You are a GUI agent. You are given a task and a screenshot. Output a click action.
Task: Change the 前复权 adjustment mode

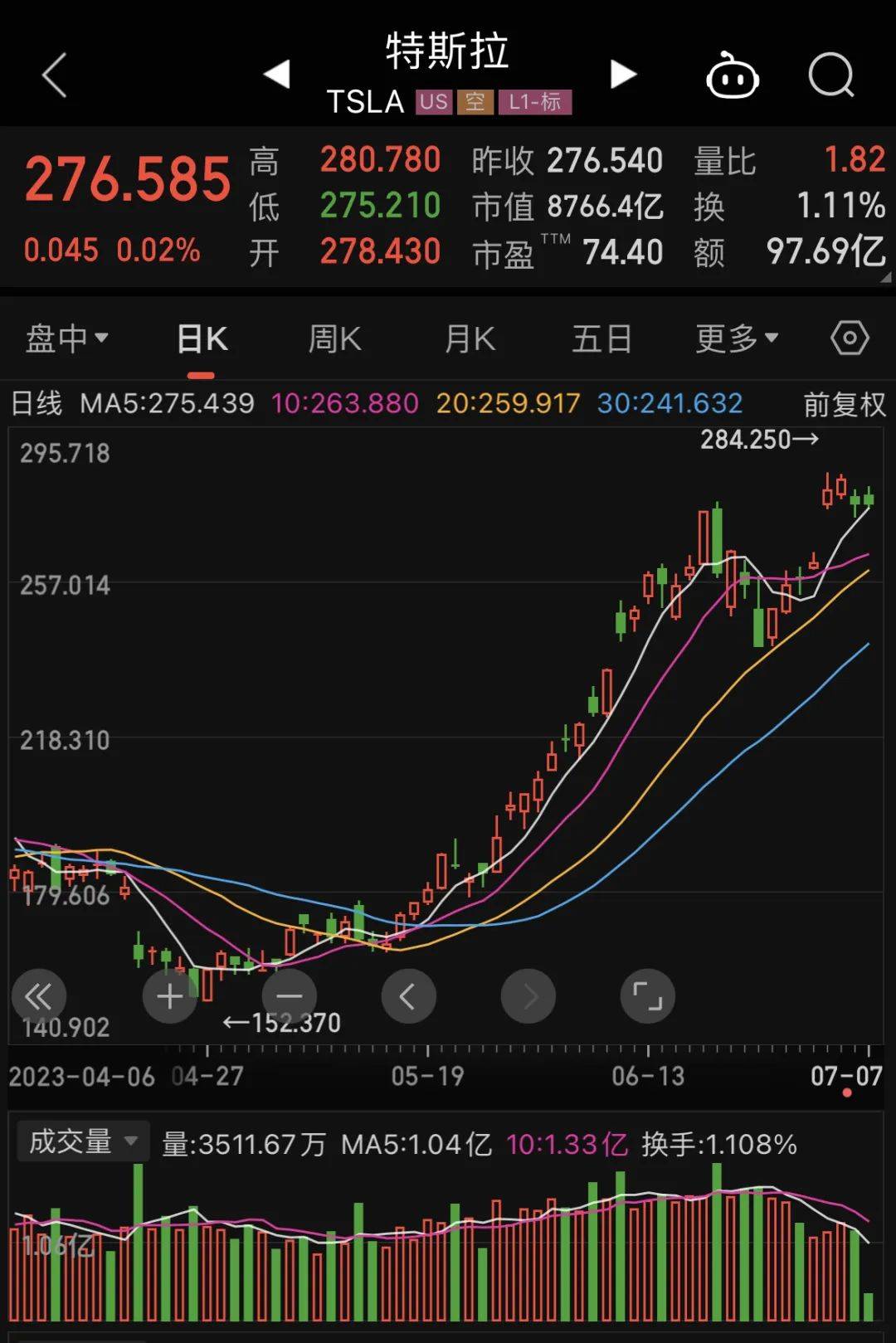(x=844, y=405)
